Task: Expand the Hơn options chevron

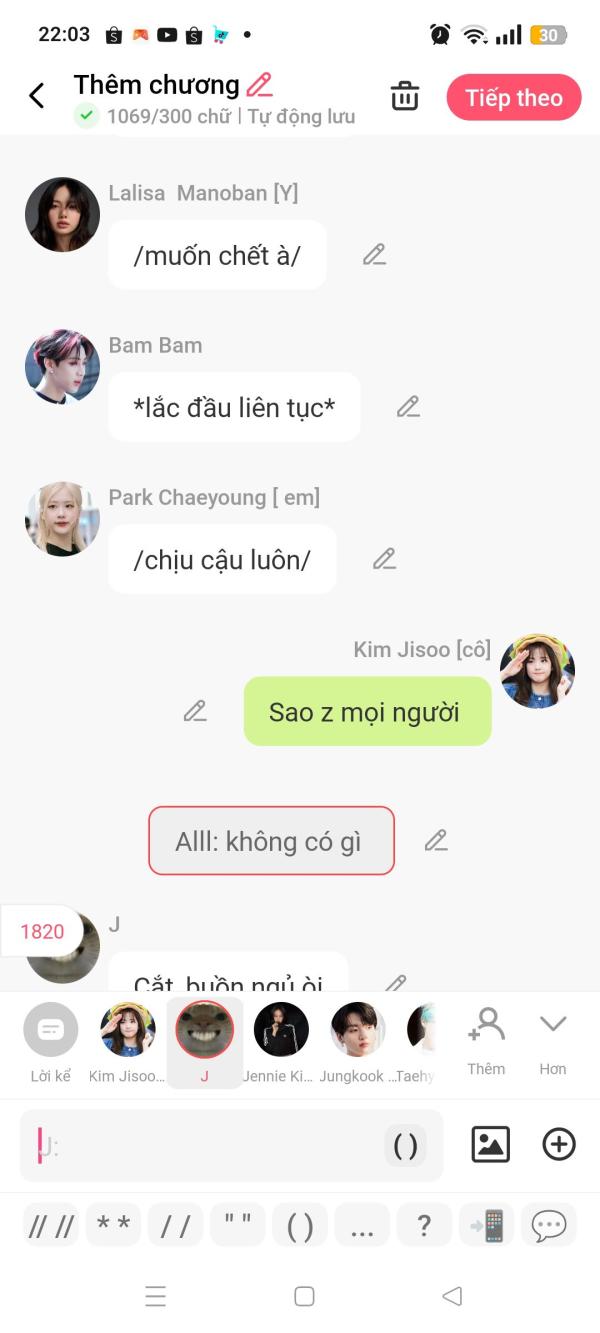Action: (553, 1041)
